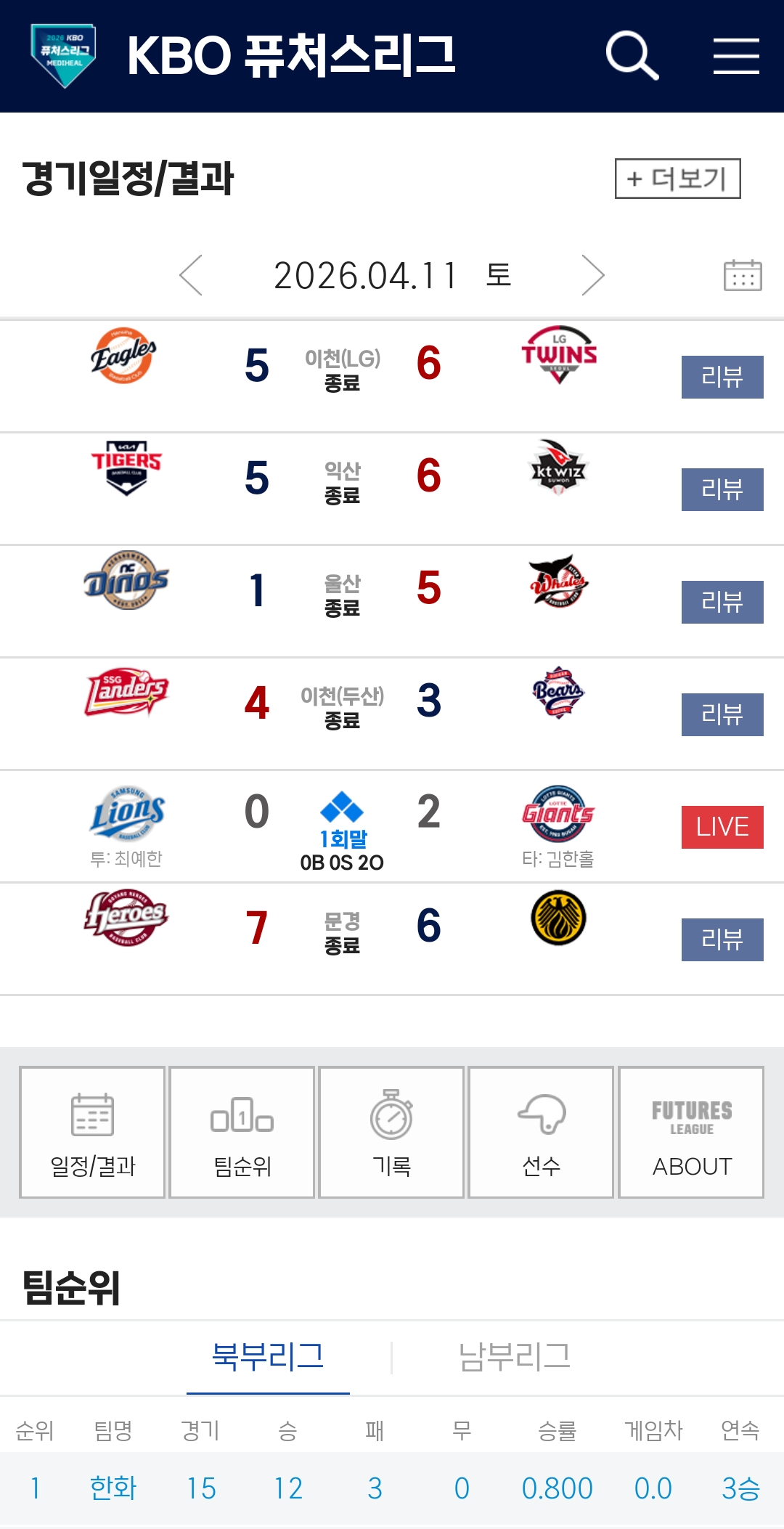
Task: Select the 북부리그 tab
Action: [268, 1356]
